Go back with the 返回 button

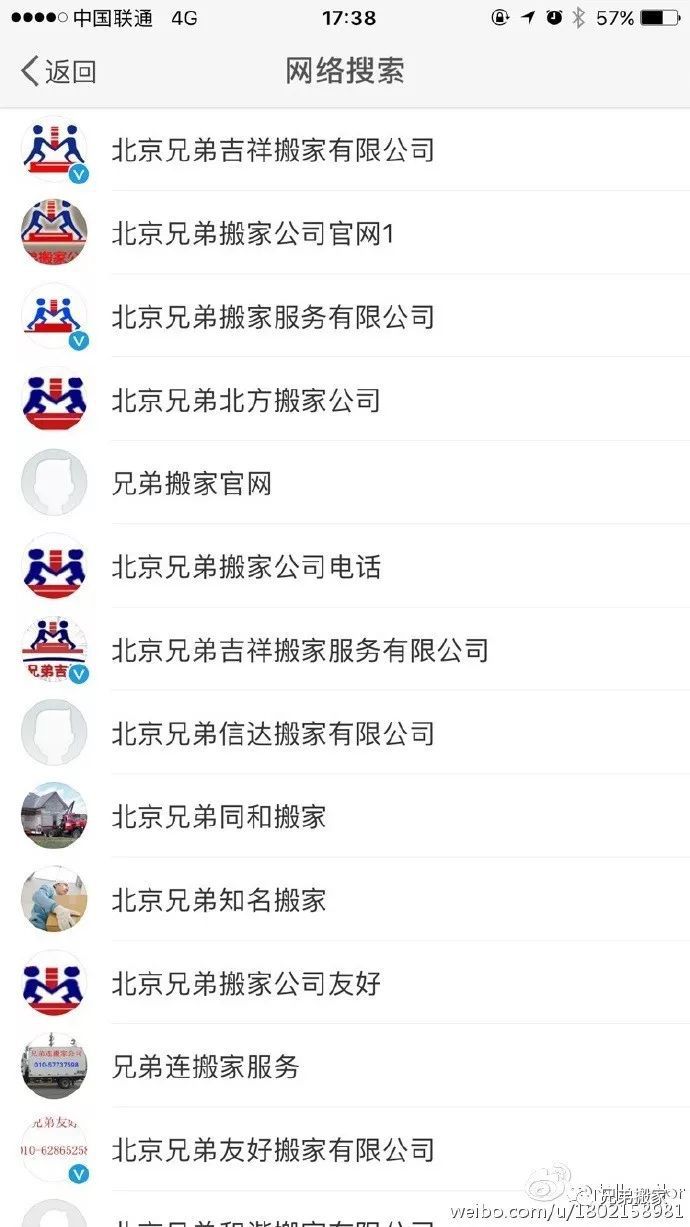[x=59, y=71]
